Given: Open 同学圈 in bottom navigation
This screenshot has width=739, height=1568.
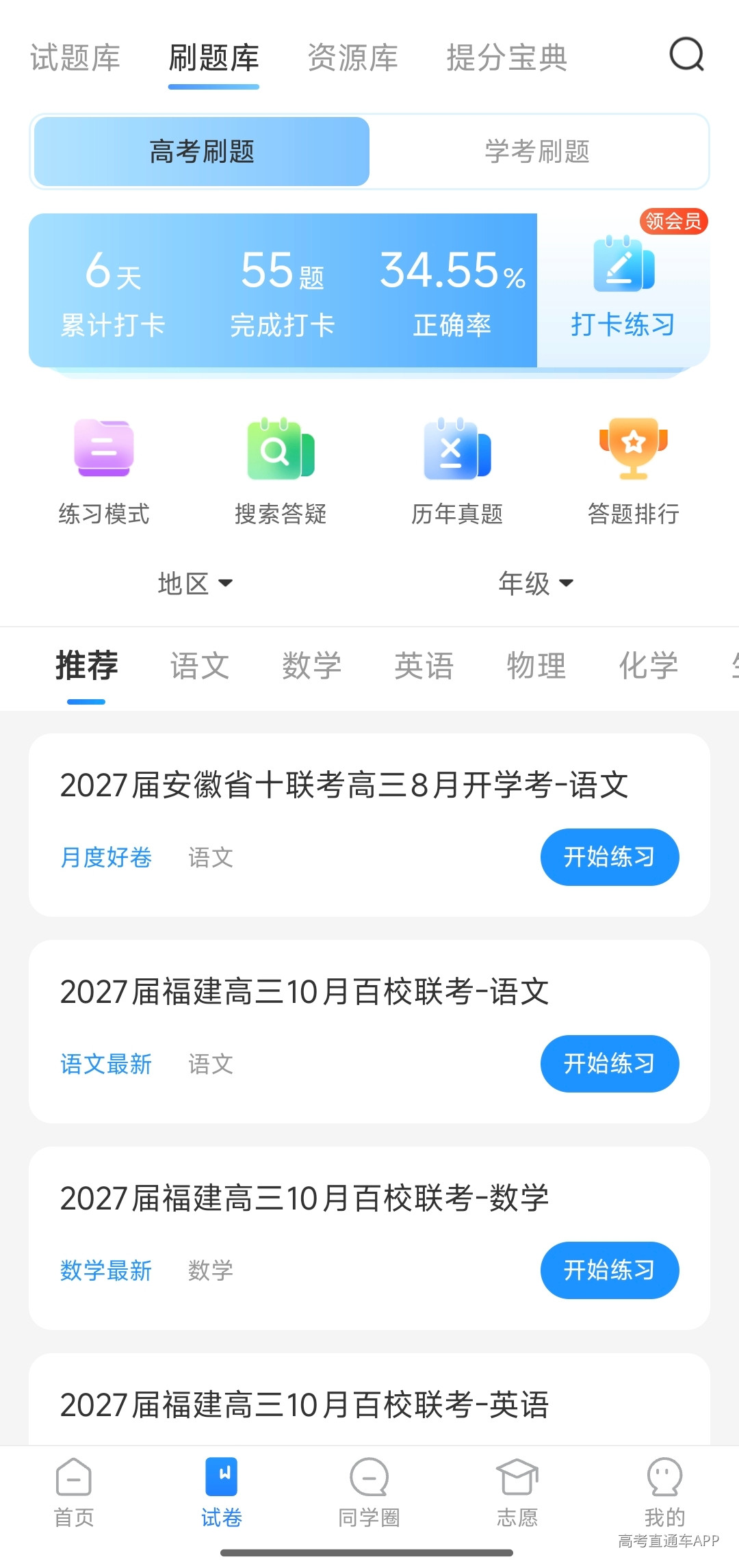Looking at the screenshot, I should [x=369, y=1493].
